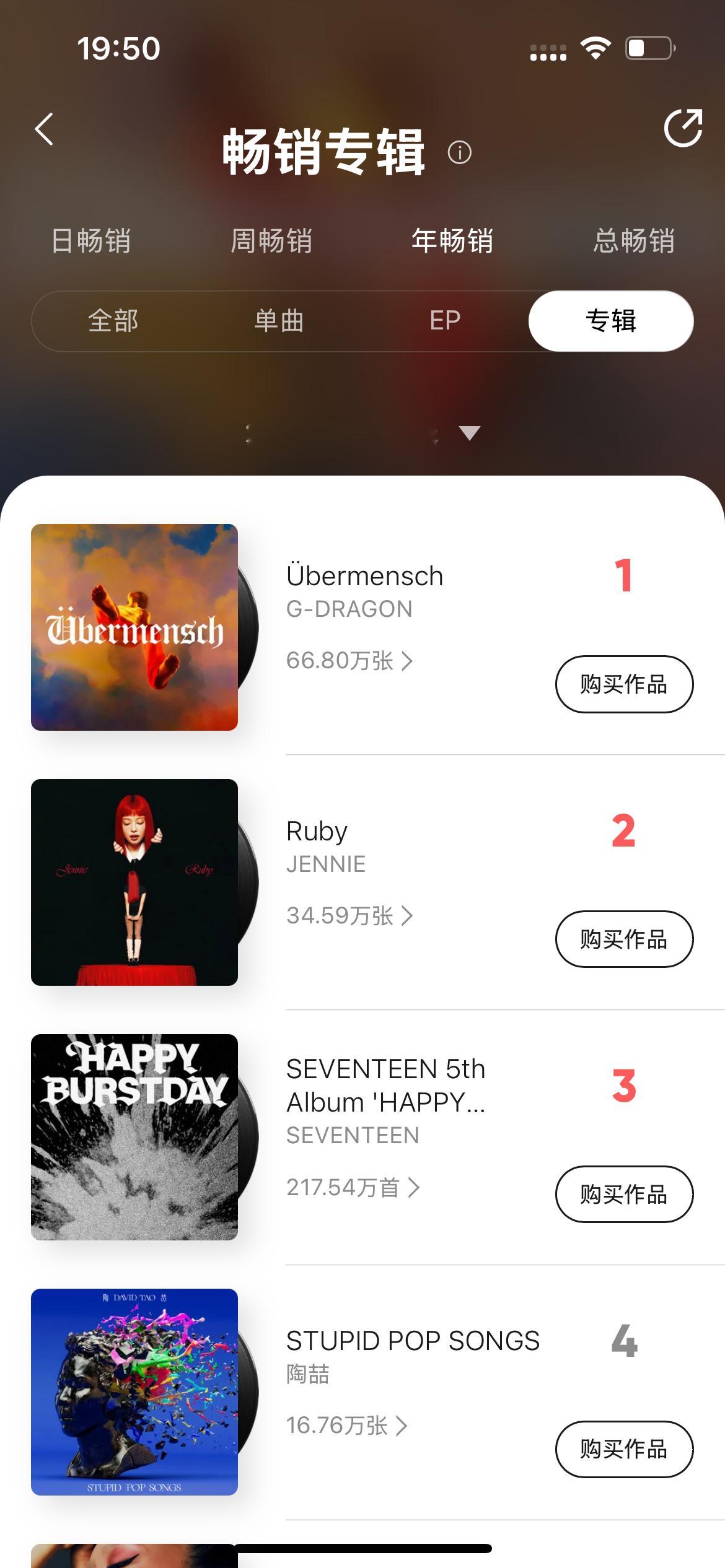Open the HAPPY BURSTDAY album cover
This screenshot has width=725, height=1568.
(134, 1137)
